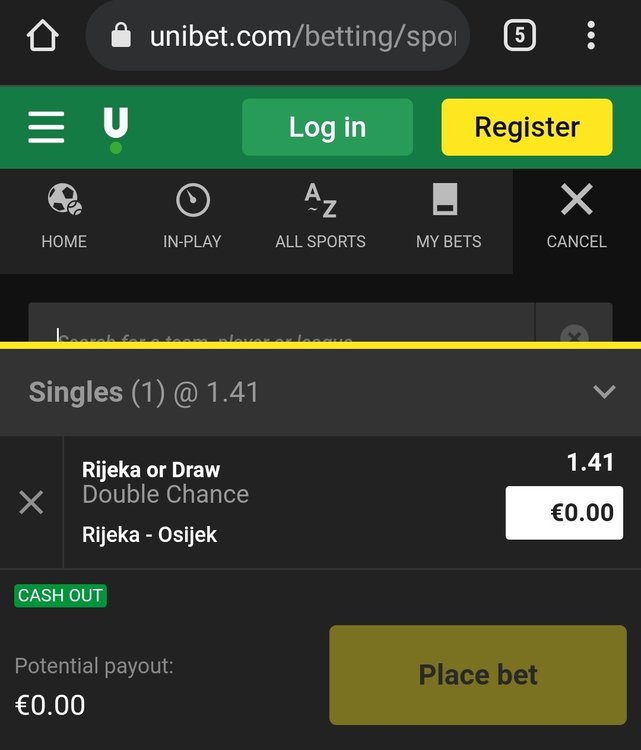641x750 pixels.
Task: Open the browser tab switcher
Action: coord(519,37)
